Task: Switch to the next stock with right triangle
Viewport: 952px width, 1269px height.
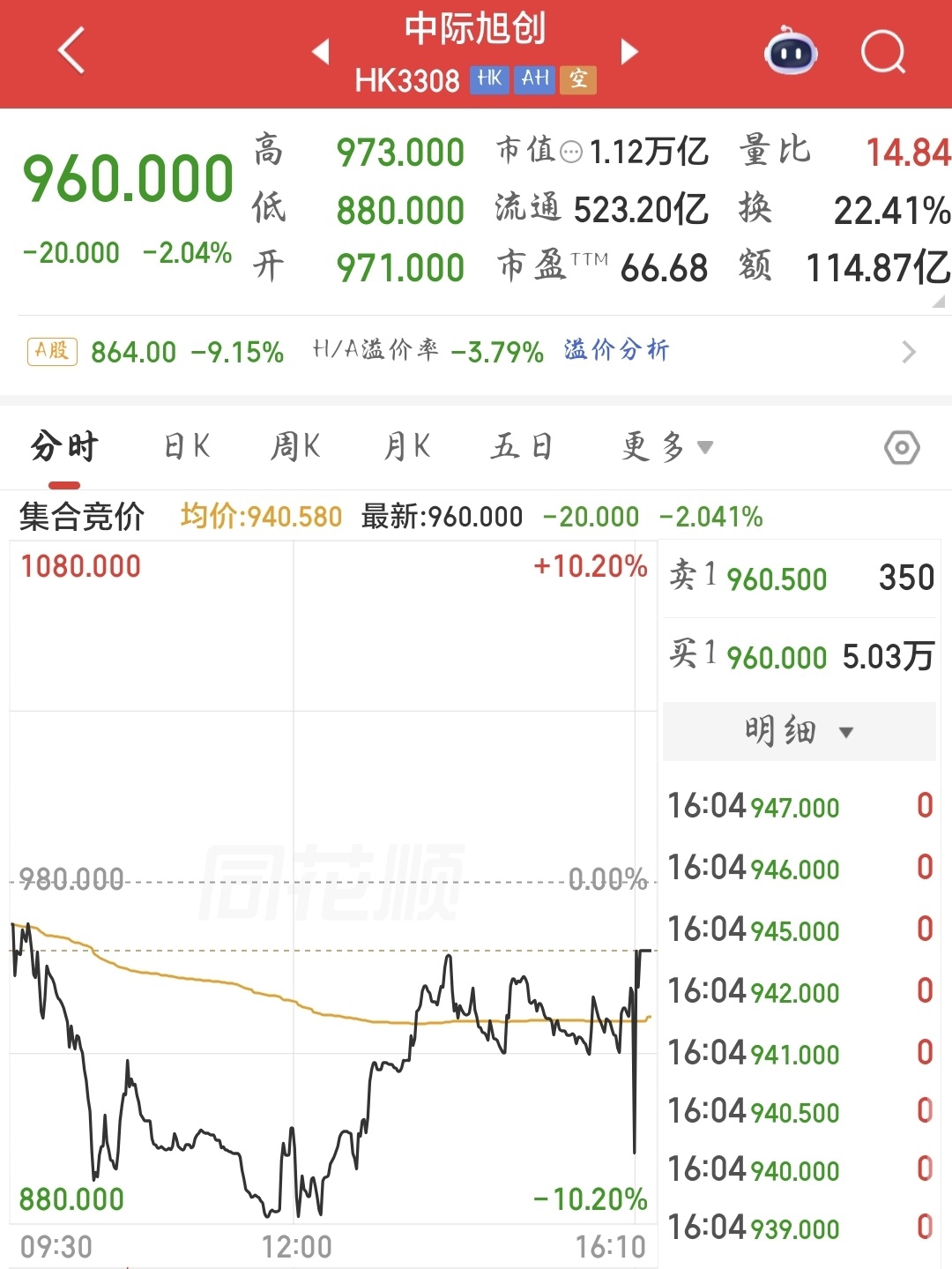Action: (628, 51)
